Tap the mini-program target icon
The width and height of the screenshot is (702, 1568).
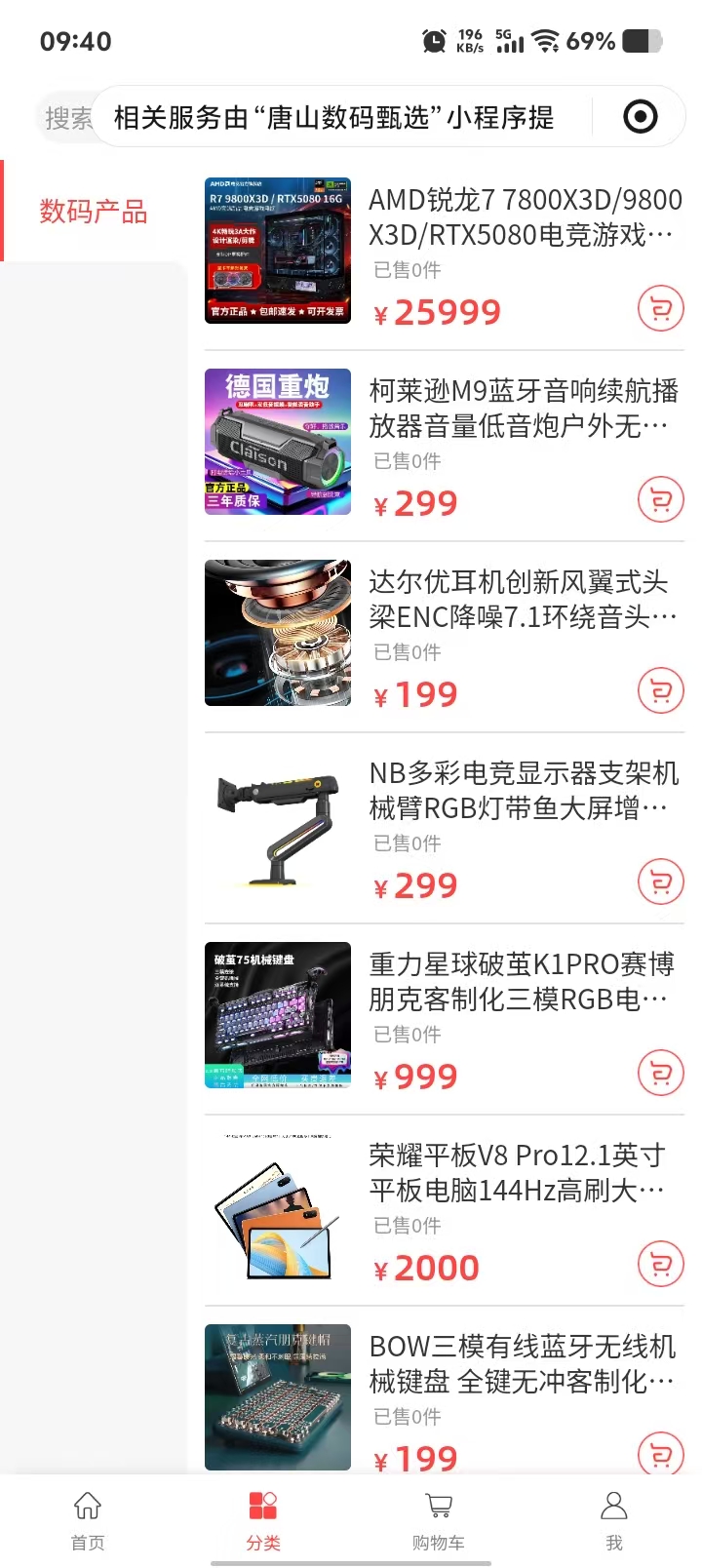tap(640, 117)
